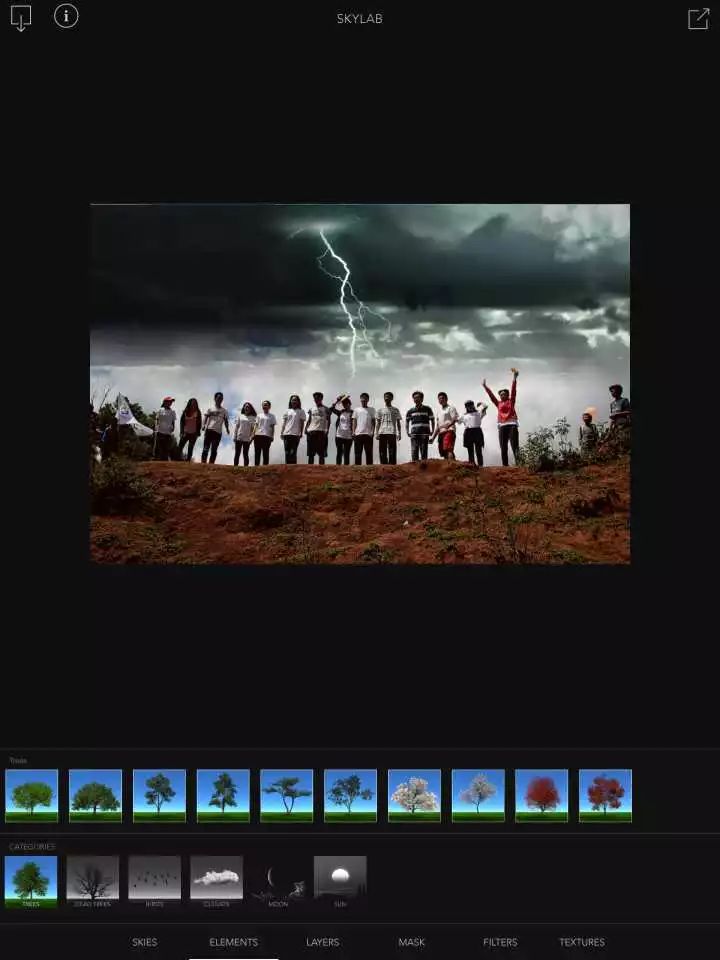Tap the import photo icon
720x960 pixels.
[20, 18]
